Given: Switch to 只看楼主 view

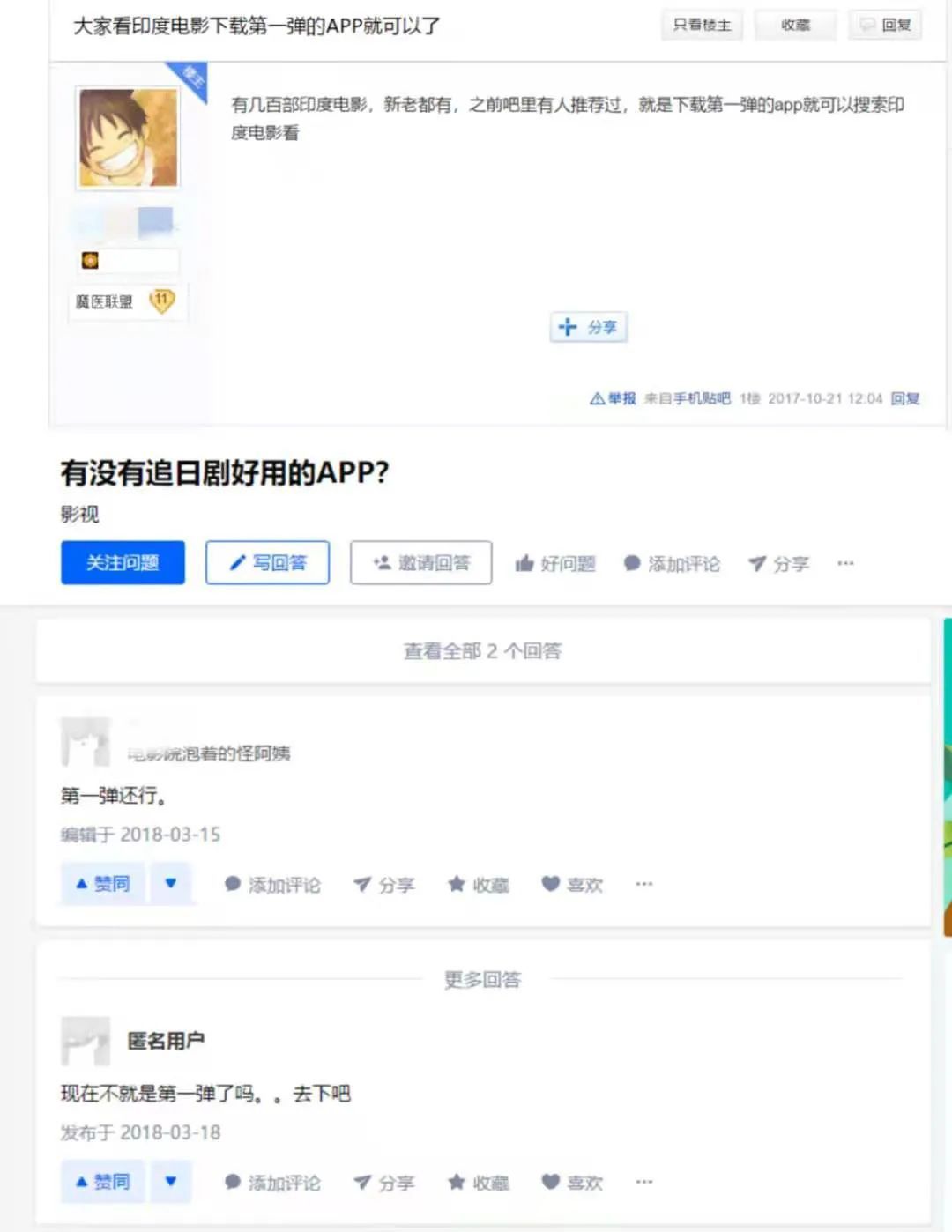Looking at the screenshot, I should click(x=702, y=25).
